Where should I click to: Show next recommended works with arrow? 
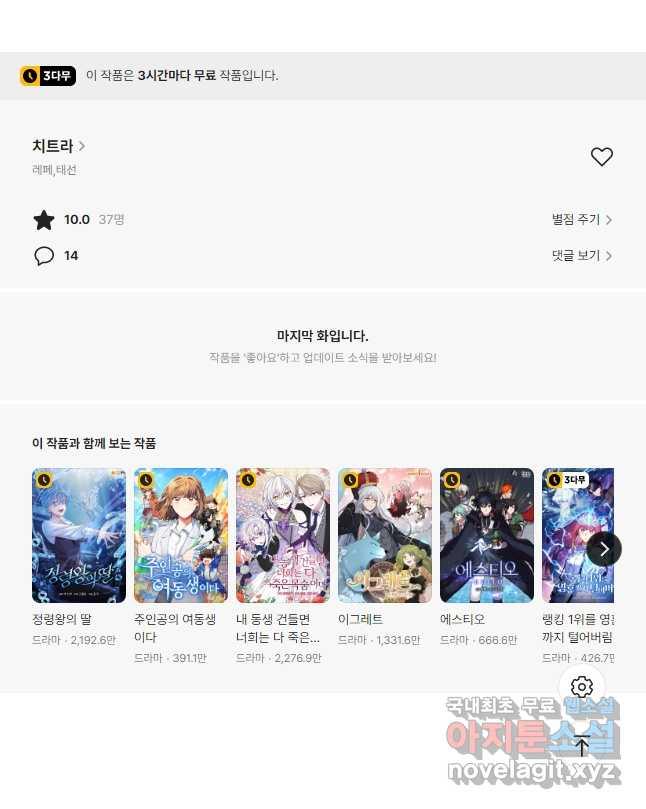[604, 548]
